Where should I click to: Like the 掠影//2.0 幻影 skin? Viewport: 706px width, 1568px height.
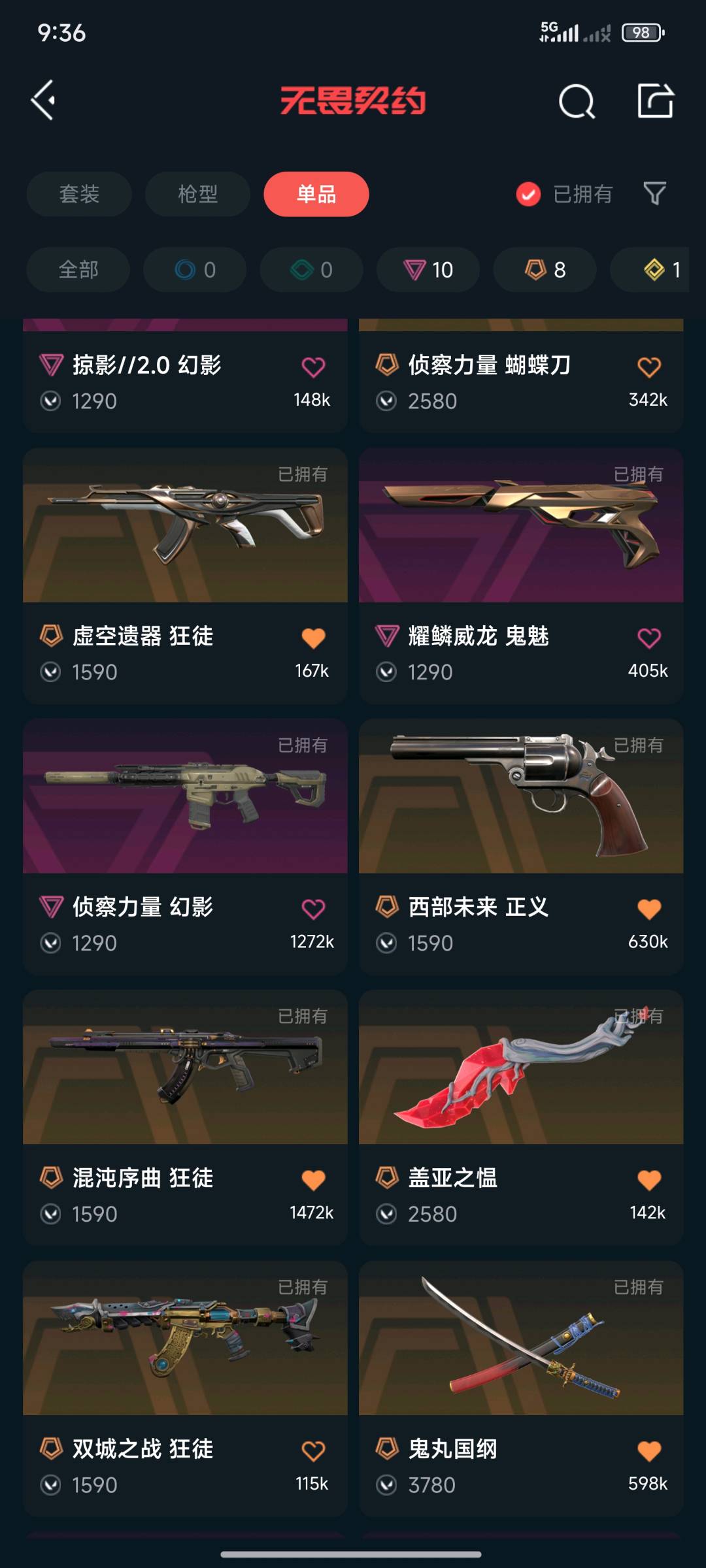[313, 367]
